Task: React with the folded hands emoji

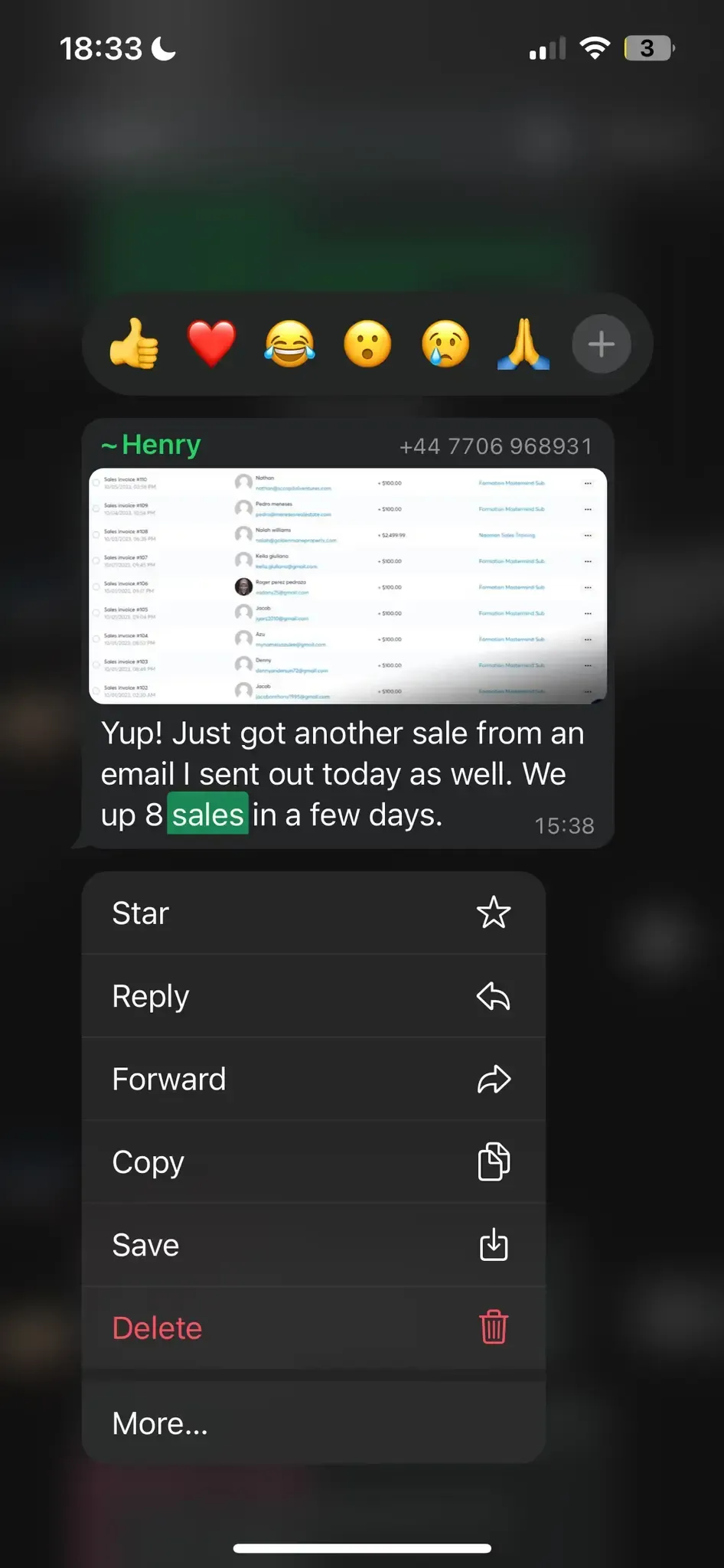Action: 523,344
